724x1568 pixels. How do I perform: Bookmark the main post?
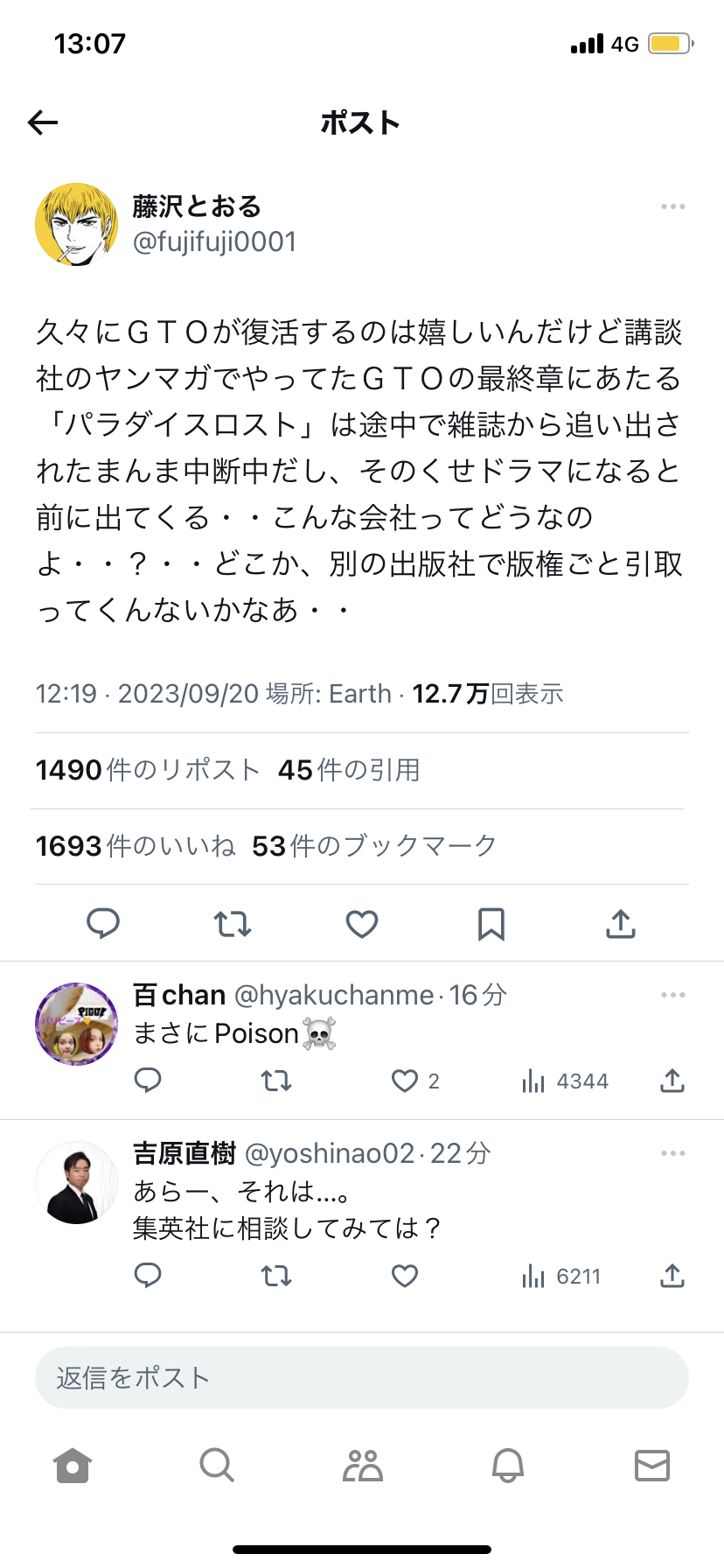[491, 923]
